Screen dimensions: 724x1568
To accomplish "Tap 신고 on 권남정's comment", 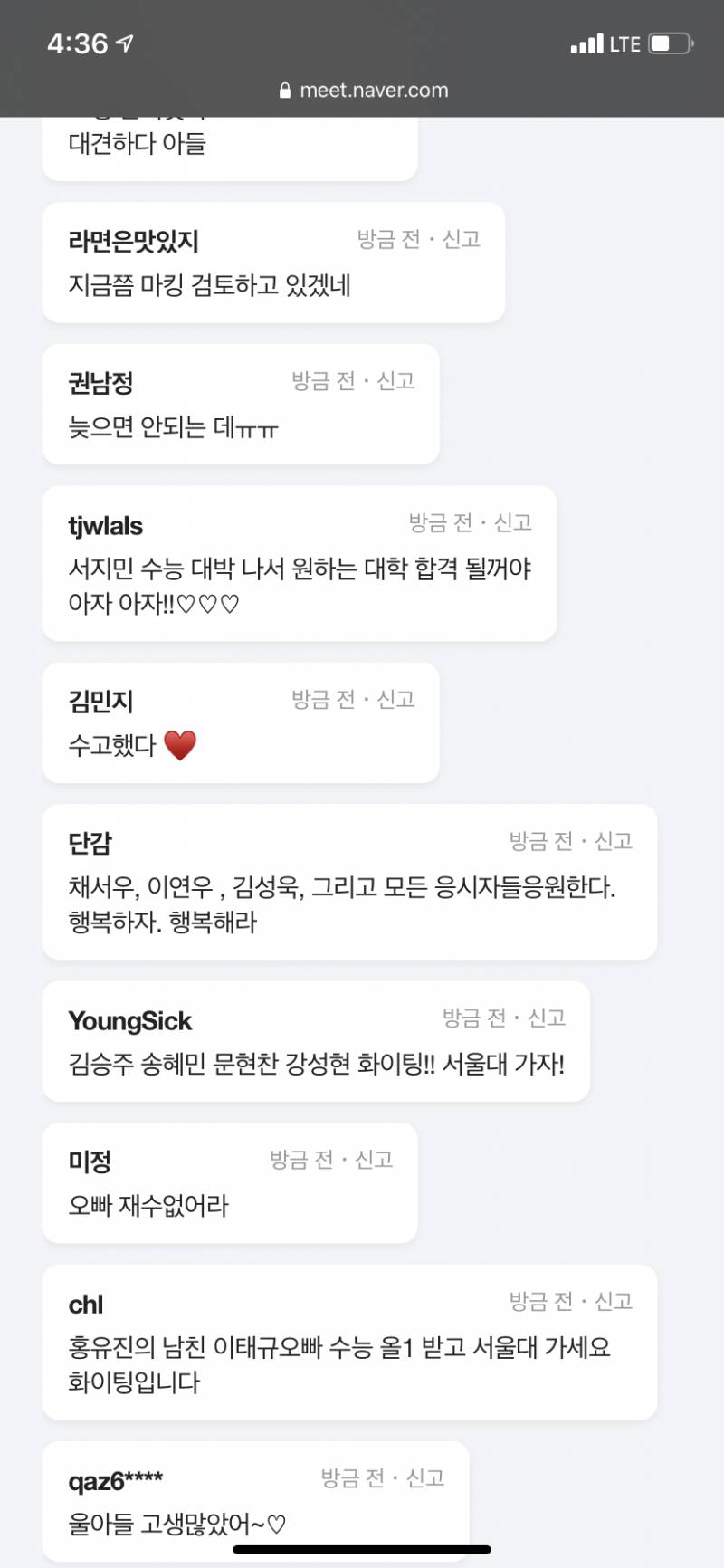I will point(395,381).
